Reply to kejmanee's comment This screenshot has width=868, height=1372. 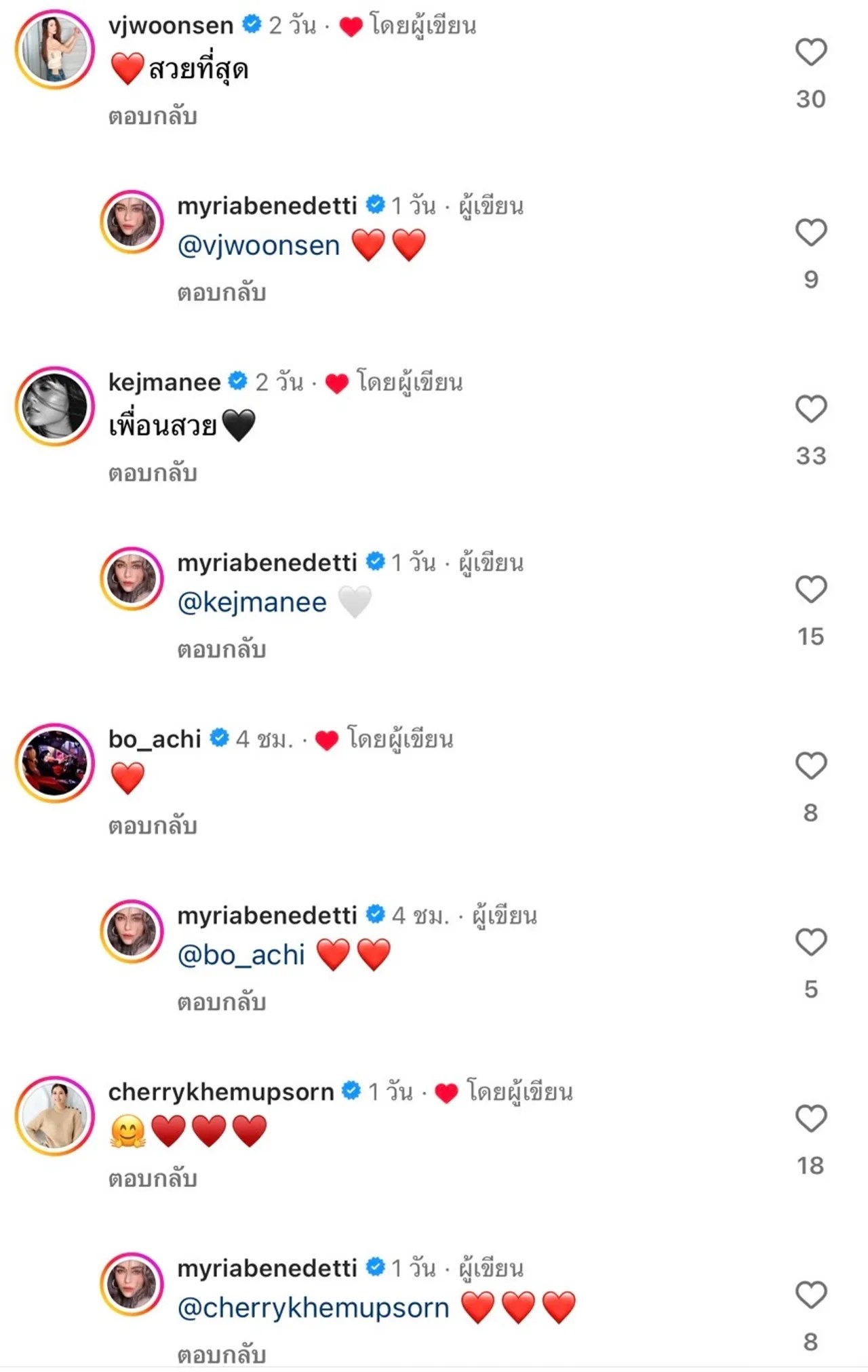click(x=153, y=473)
